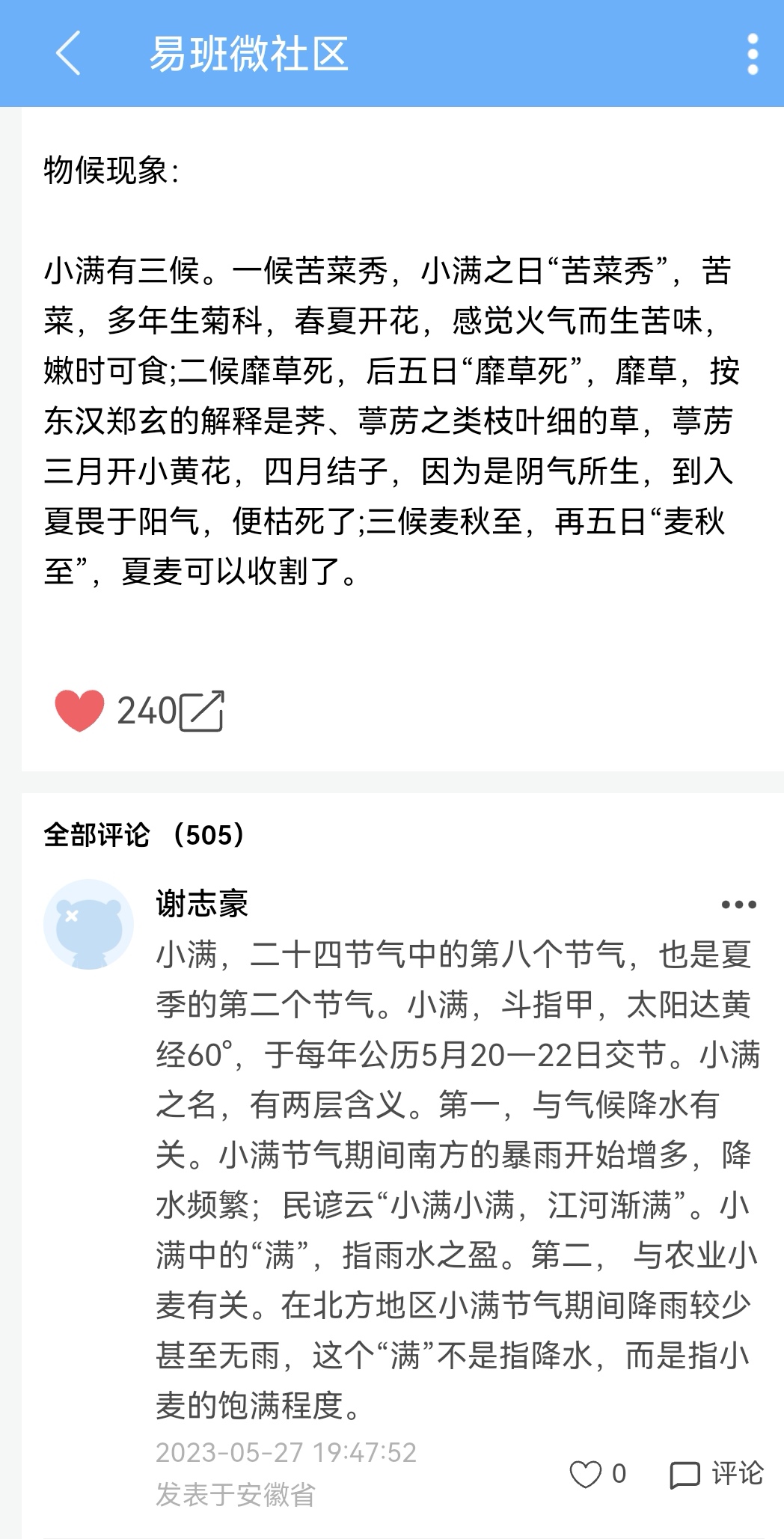Open more options on 谢志豪's comment
The height and width of the screenshot is (1539, 784).
(738, 905)
